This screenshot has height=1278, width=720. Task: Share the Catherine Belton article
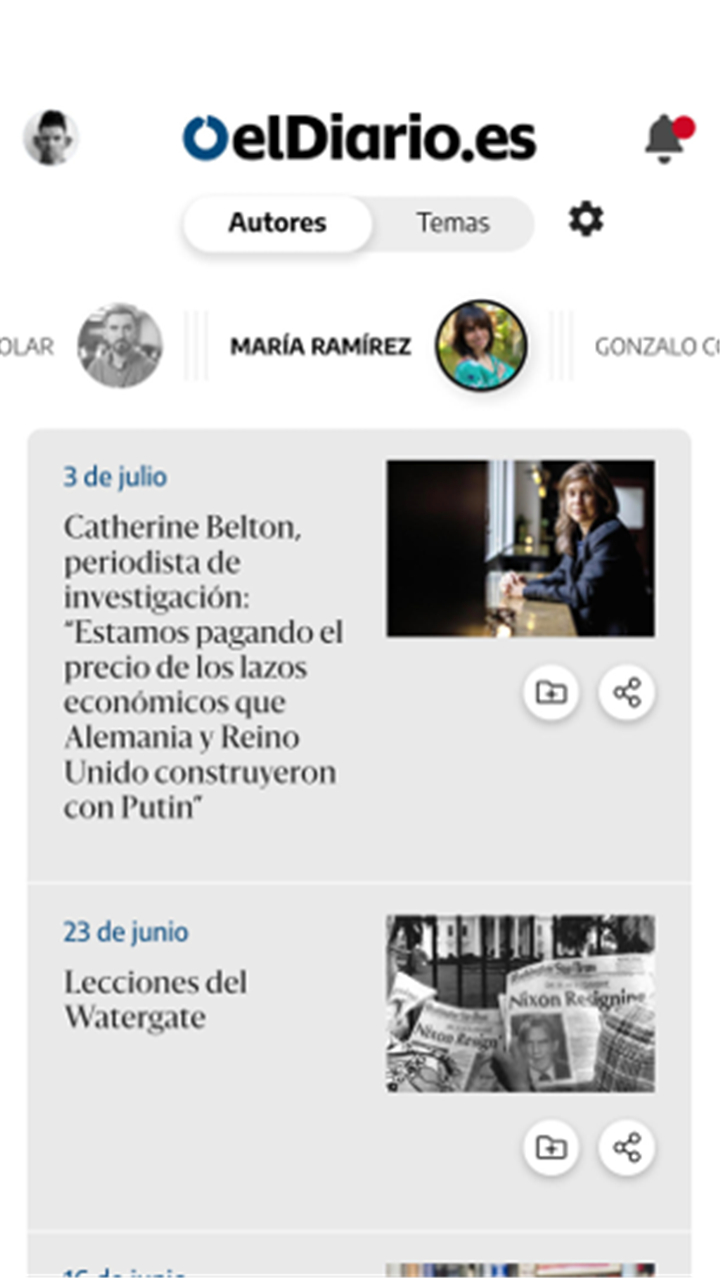(627, 692)
